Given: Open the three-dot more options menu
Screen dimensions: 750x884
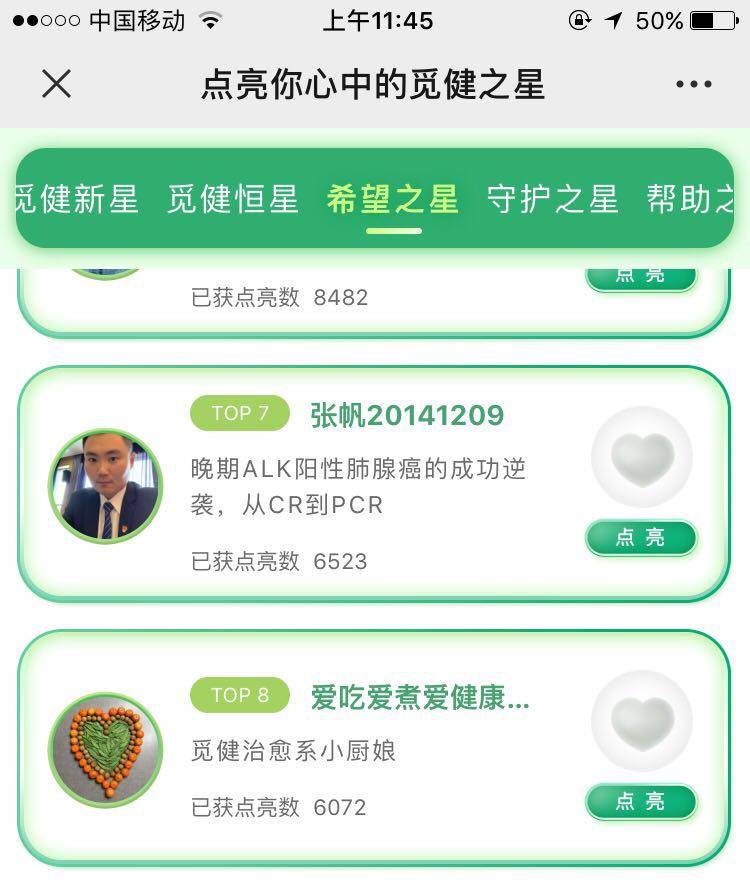Looking at the screenshot, I should tap(693, 84).
